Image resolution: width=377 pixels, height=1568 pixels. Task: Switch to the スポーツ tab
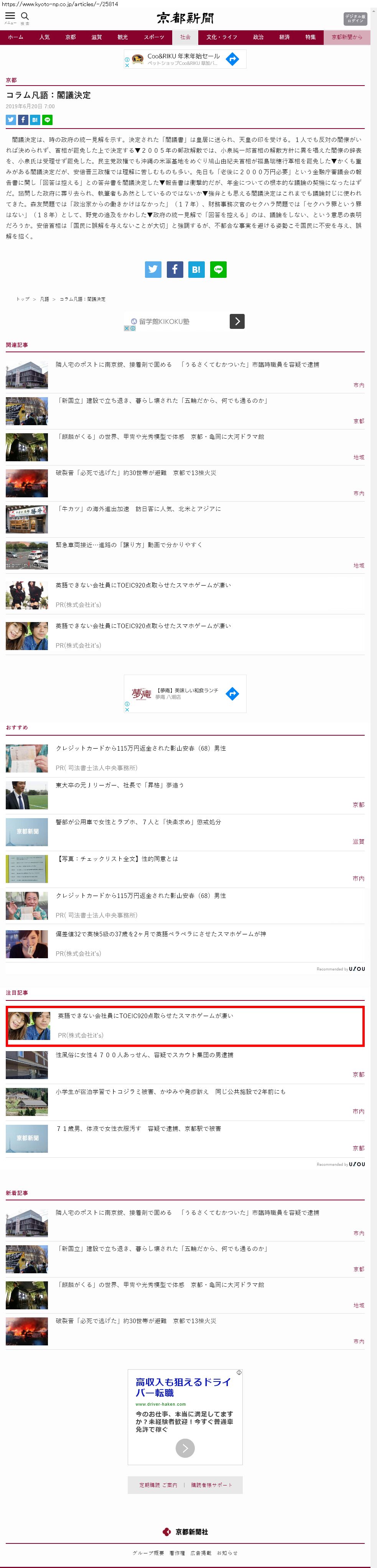coord(154,37)
